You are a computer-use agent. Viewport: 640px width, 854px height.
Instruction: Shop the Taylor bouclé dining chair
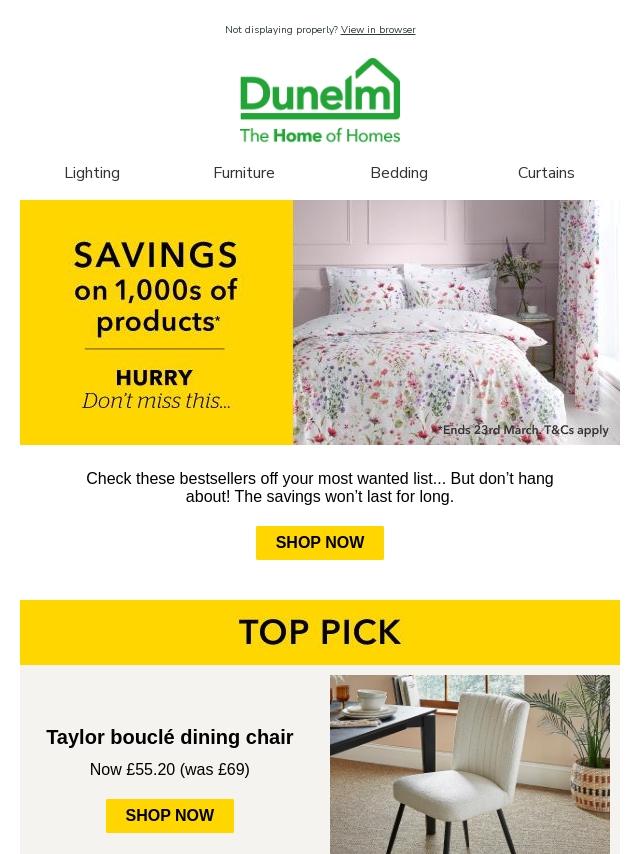coord(170,816)
